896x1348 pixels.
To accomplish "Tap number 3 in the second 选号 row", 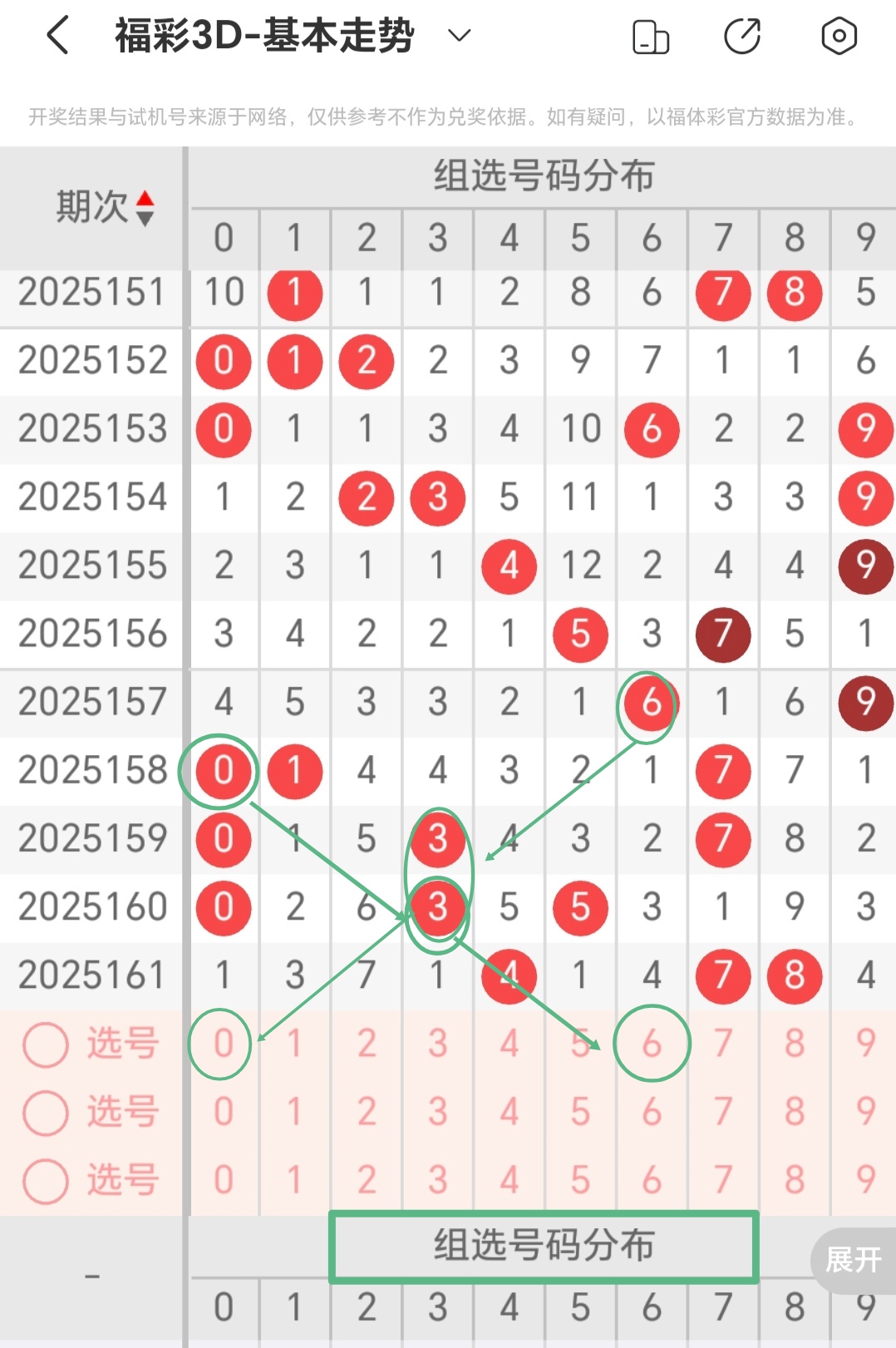I will tap(438, 1110).
